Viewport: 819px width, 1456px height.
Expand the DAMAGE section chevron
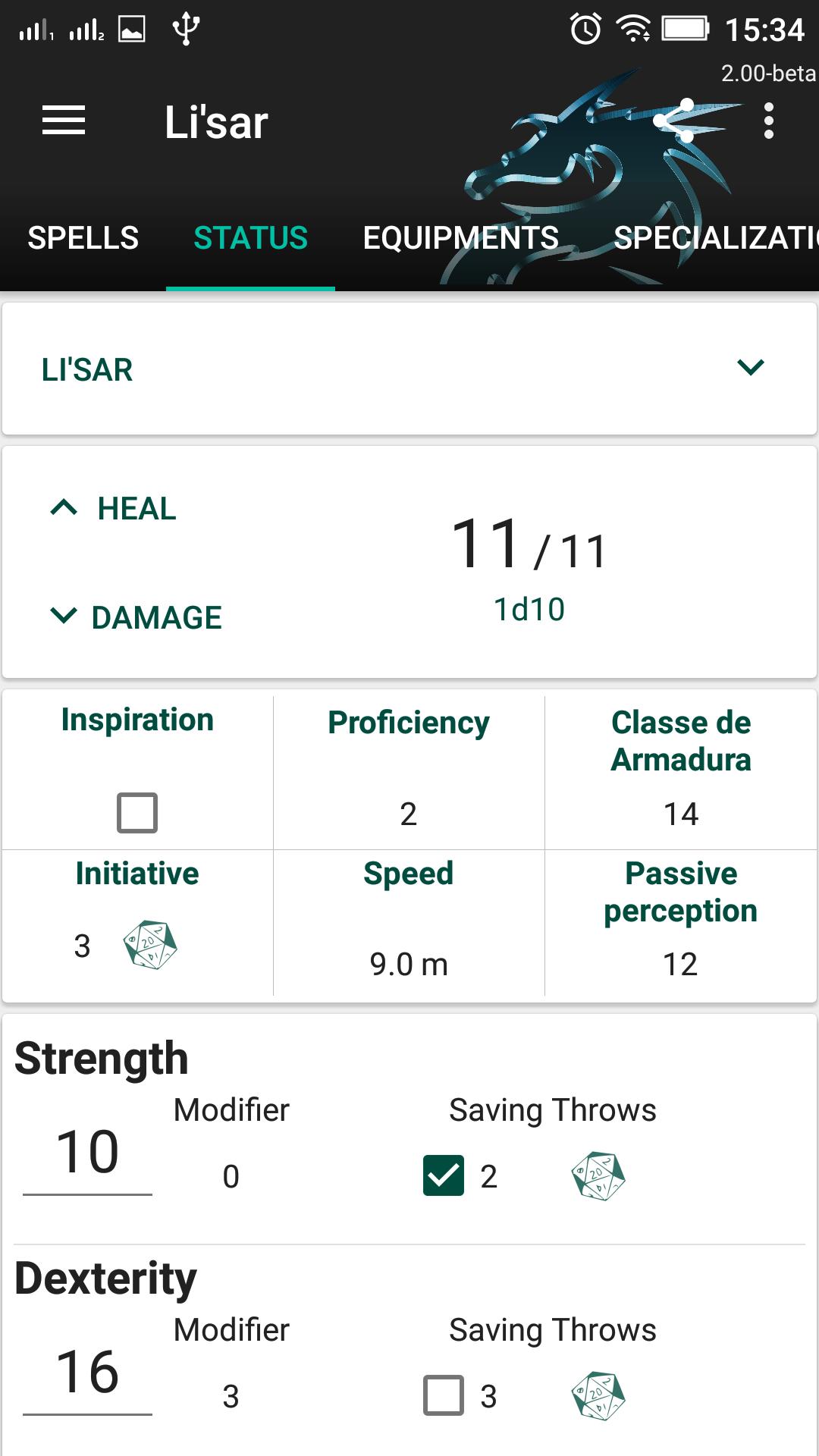(64, 616)
